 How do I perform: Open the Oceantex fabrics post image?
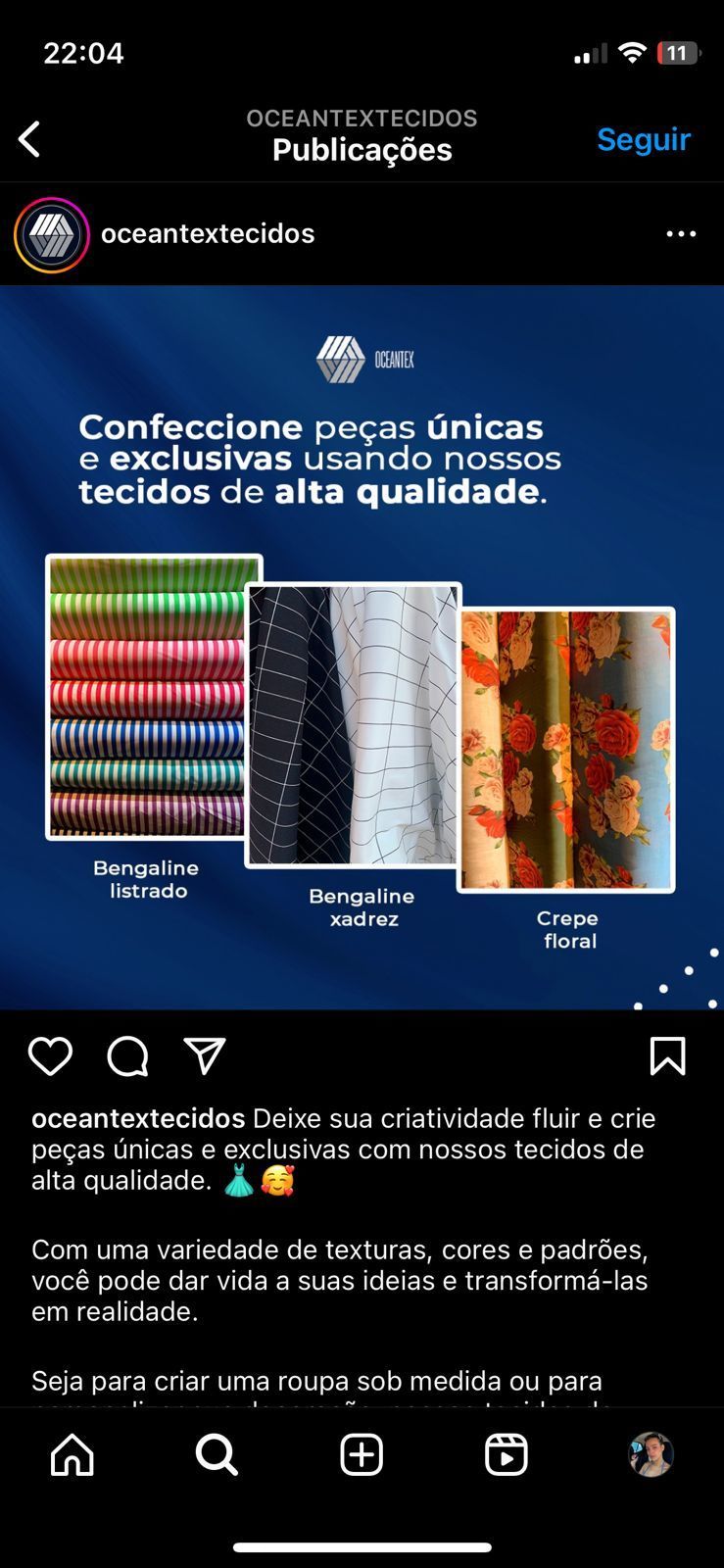point(362,647)
